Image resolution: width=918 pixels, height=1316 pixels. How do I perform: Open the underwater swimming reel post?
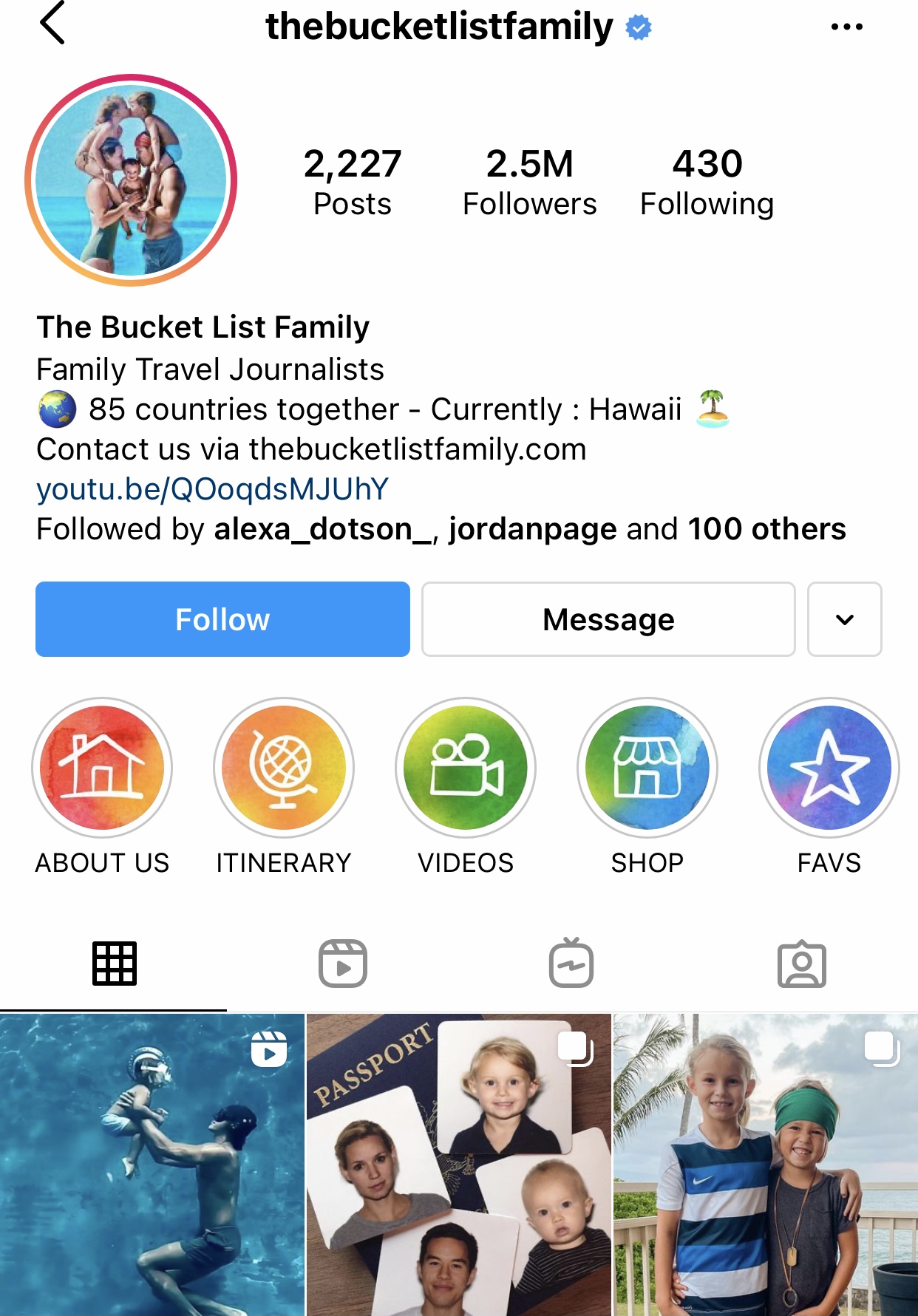152,1164
